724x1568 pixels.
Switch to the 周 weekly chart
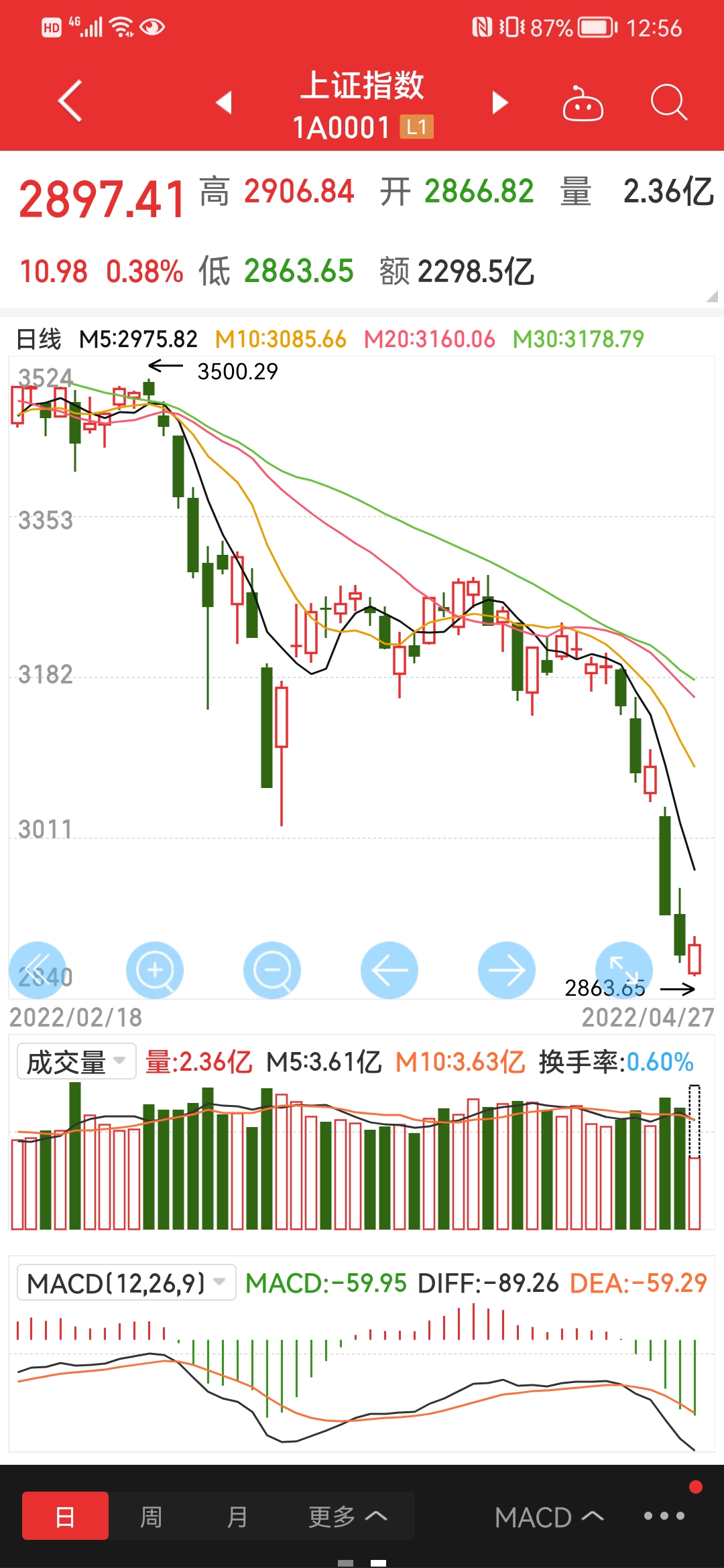click(152, 1516)
